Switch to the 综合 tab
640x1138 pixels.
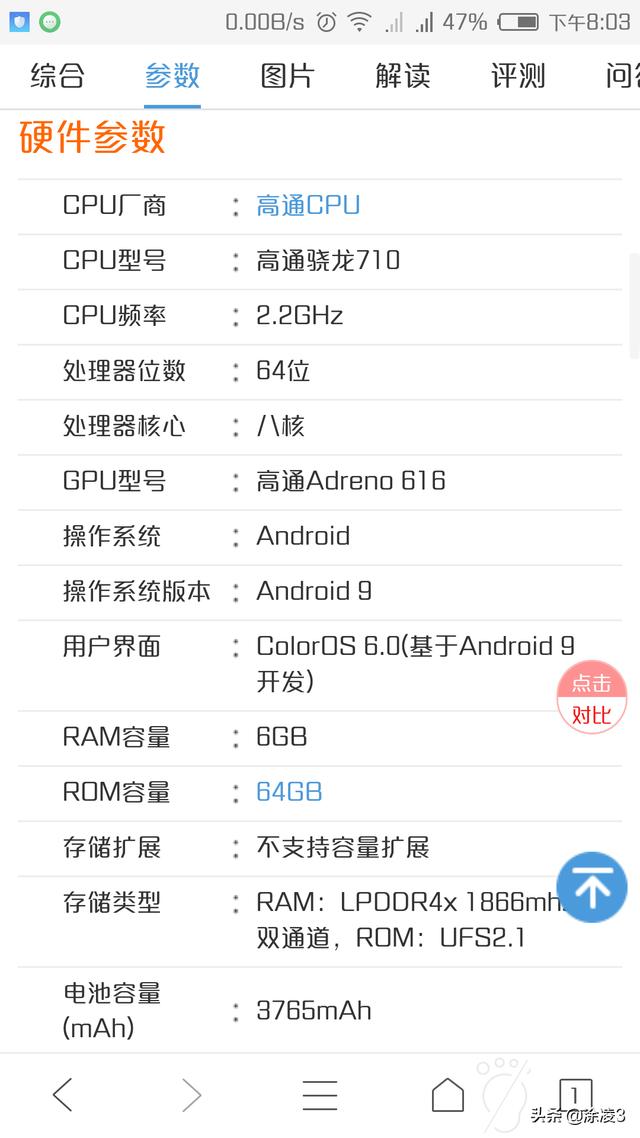click(58, 76)
